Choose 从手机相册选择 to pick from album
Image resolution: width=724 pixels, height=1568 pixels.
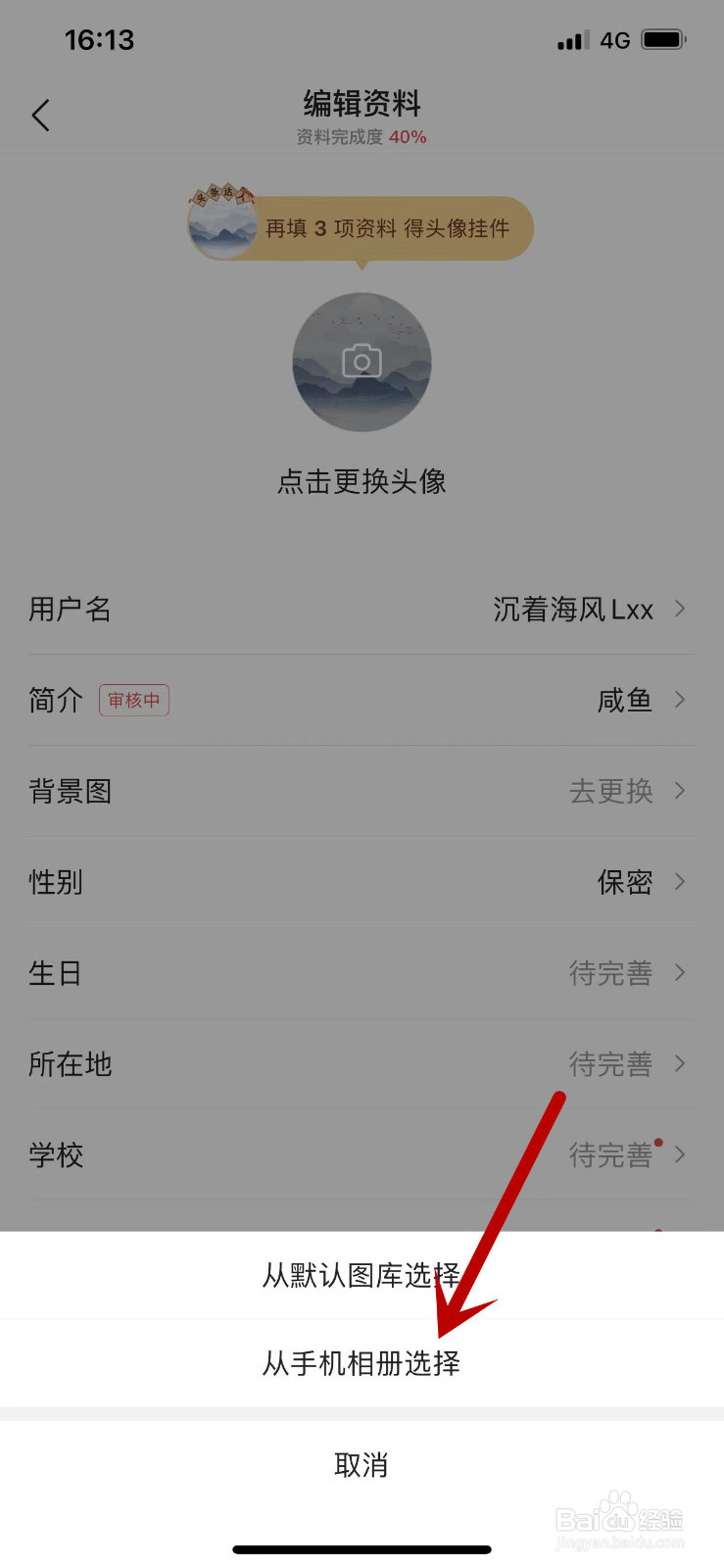362,1363
